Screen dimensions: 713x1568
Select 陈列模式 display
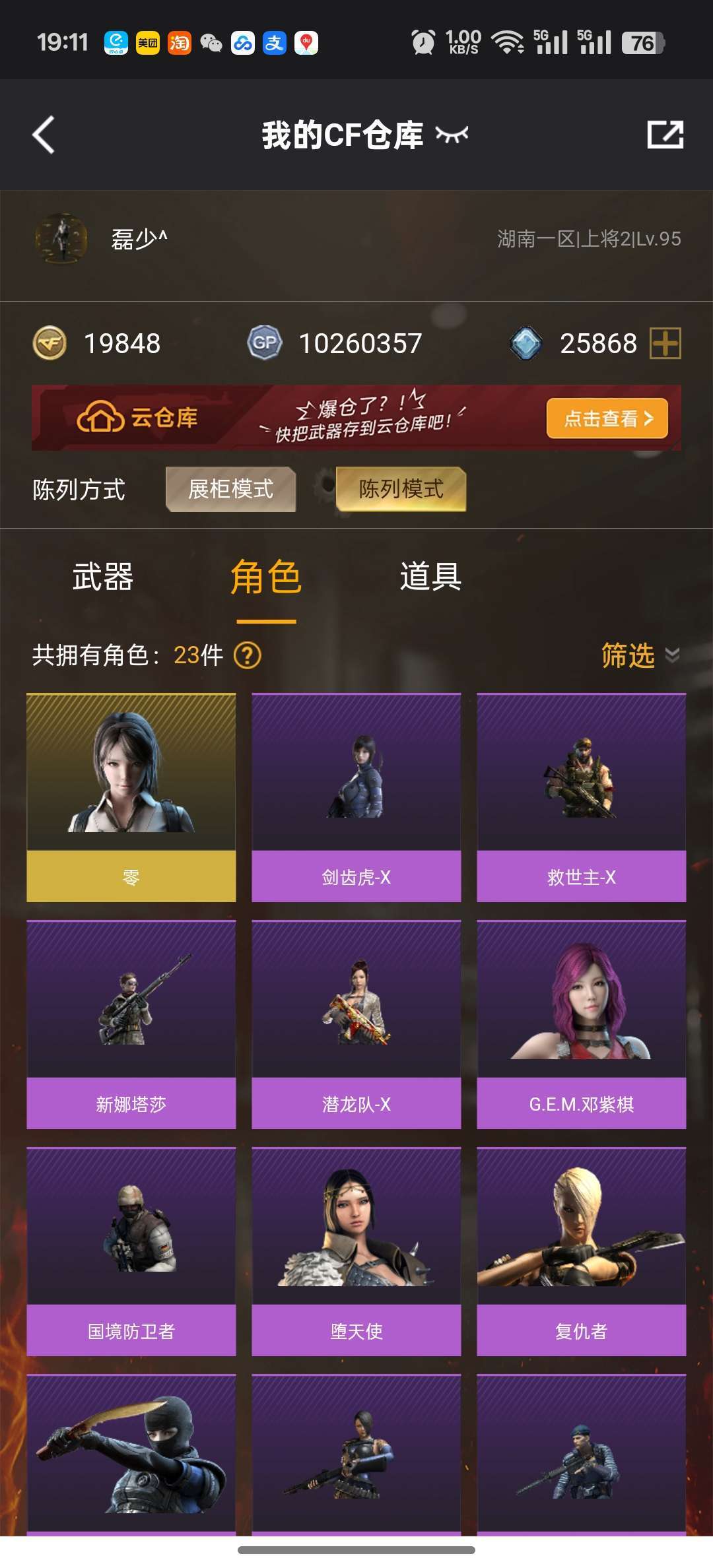(401, 489)
